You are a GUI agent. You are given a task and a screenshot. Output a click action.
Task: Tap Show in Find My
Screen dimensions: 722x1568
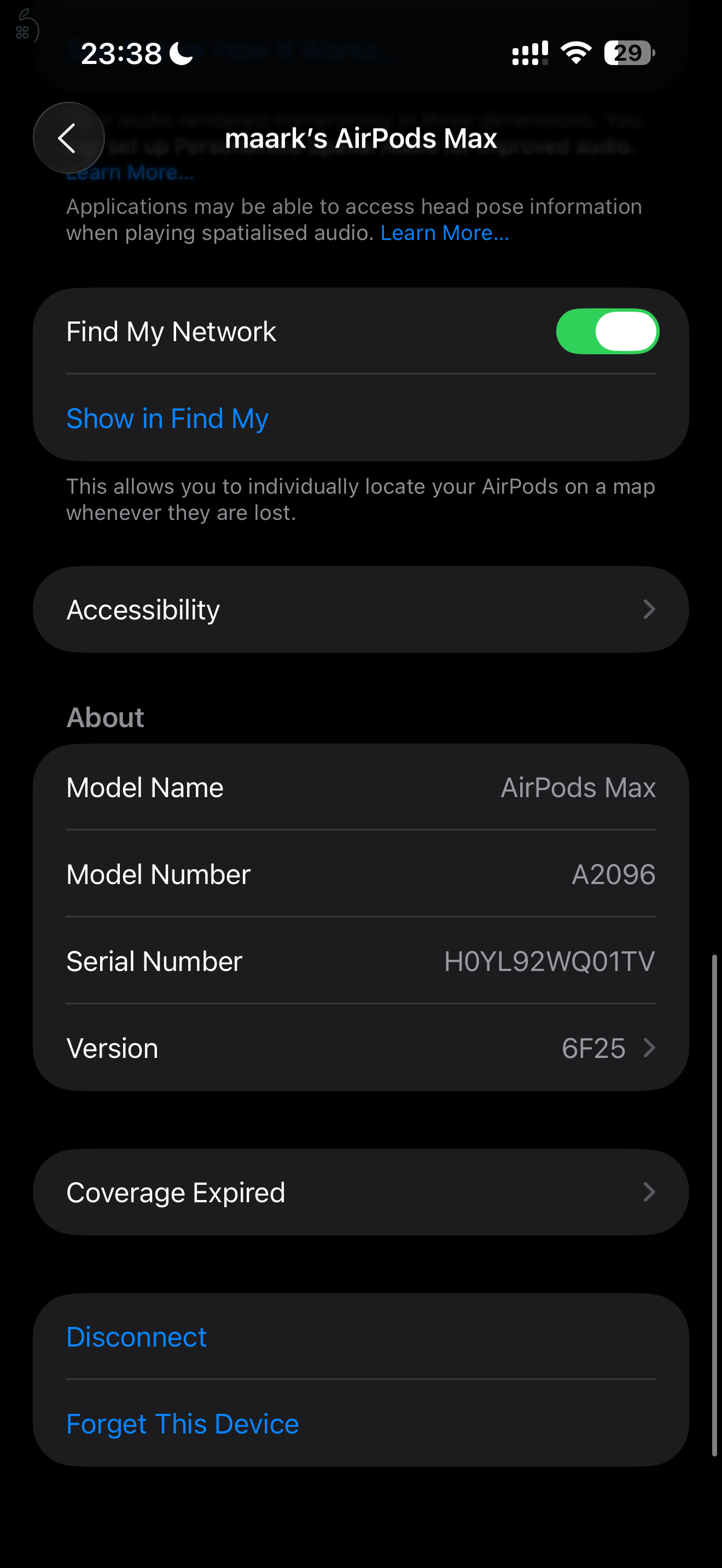pos(167,419)
